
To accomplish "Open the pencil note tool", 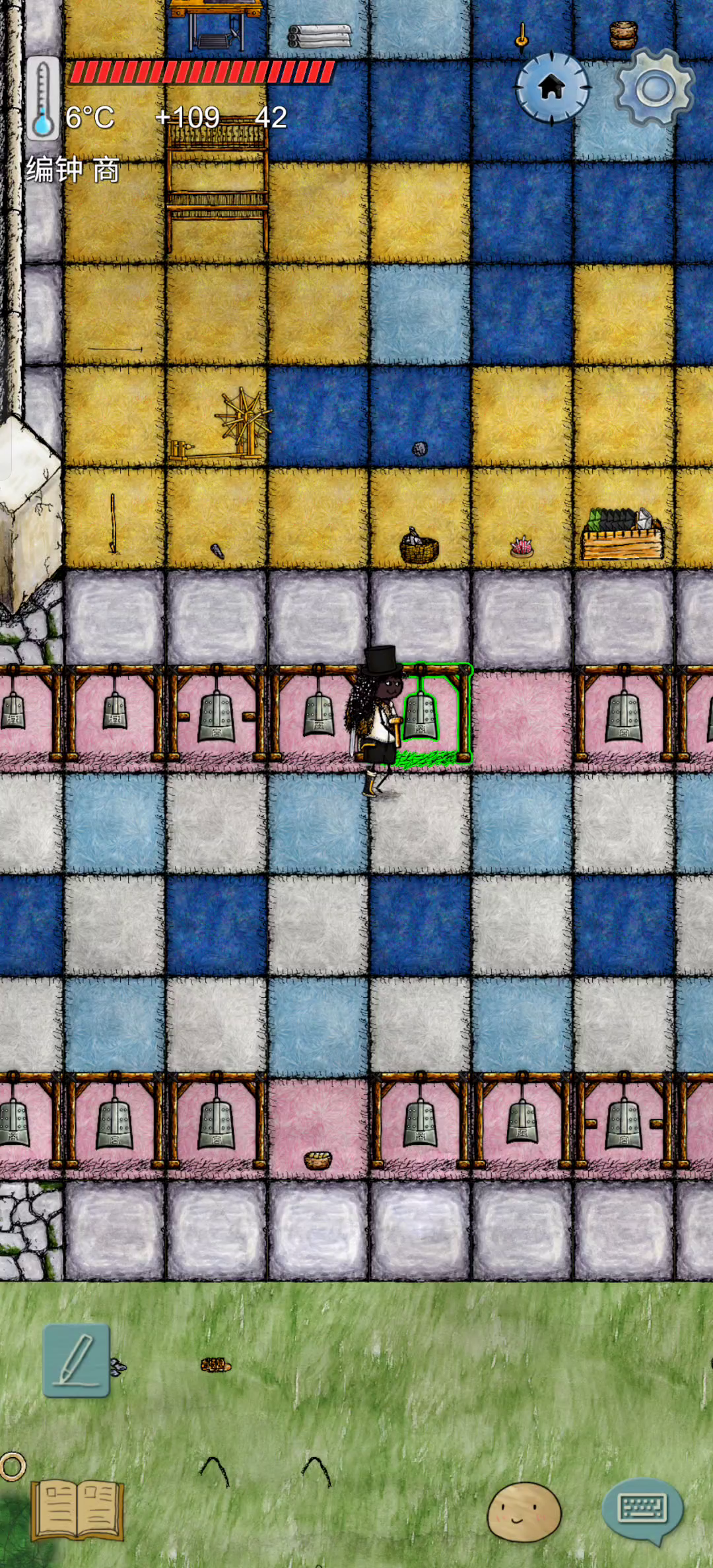I will point(77,1361).
